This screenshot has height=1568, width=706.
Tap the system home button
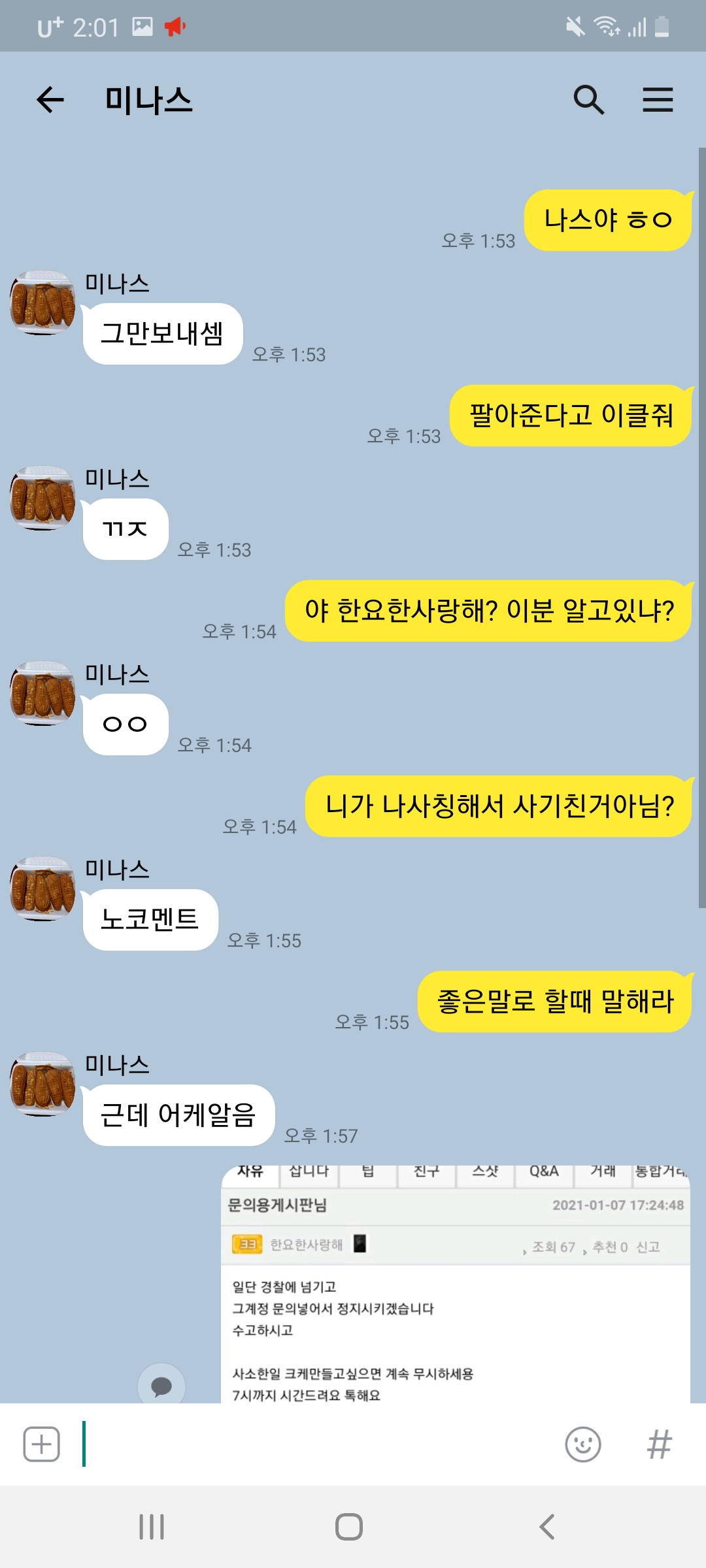349,1527
